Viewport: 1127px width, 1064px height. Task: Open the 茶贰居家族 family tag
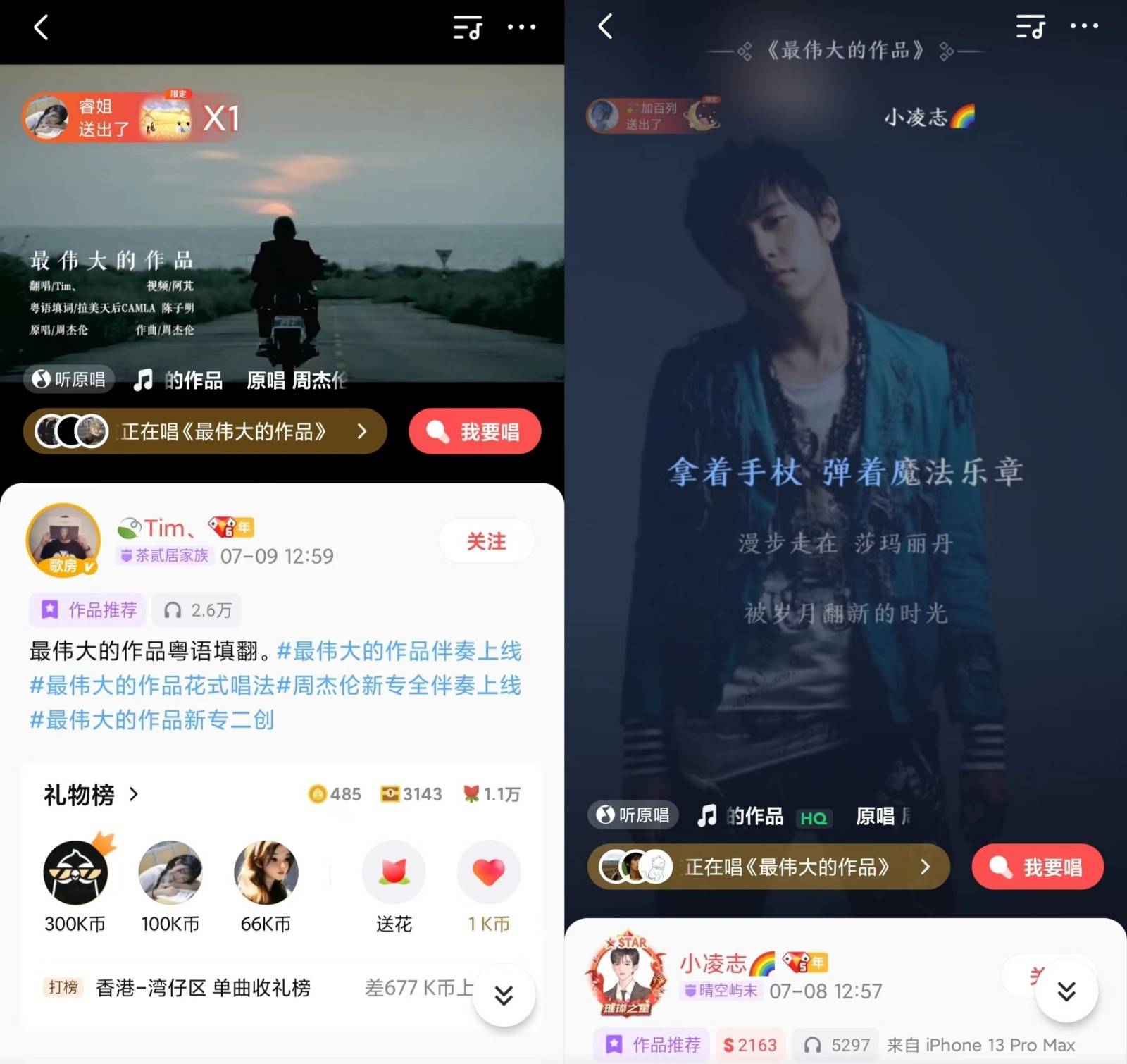(x=166, y=555)
